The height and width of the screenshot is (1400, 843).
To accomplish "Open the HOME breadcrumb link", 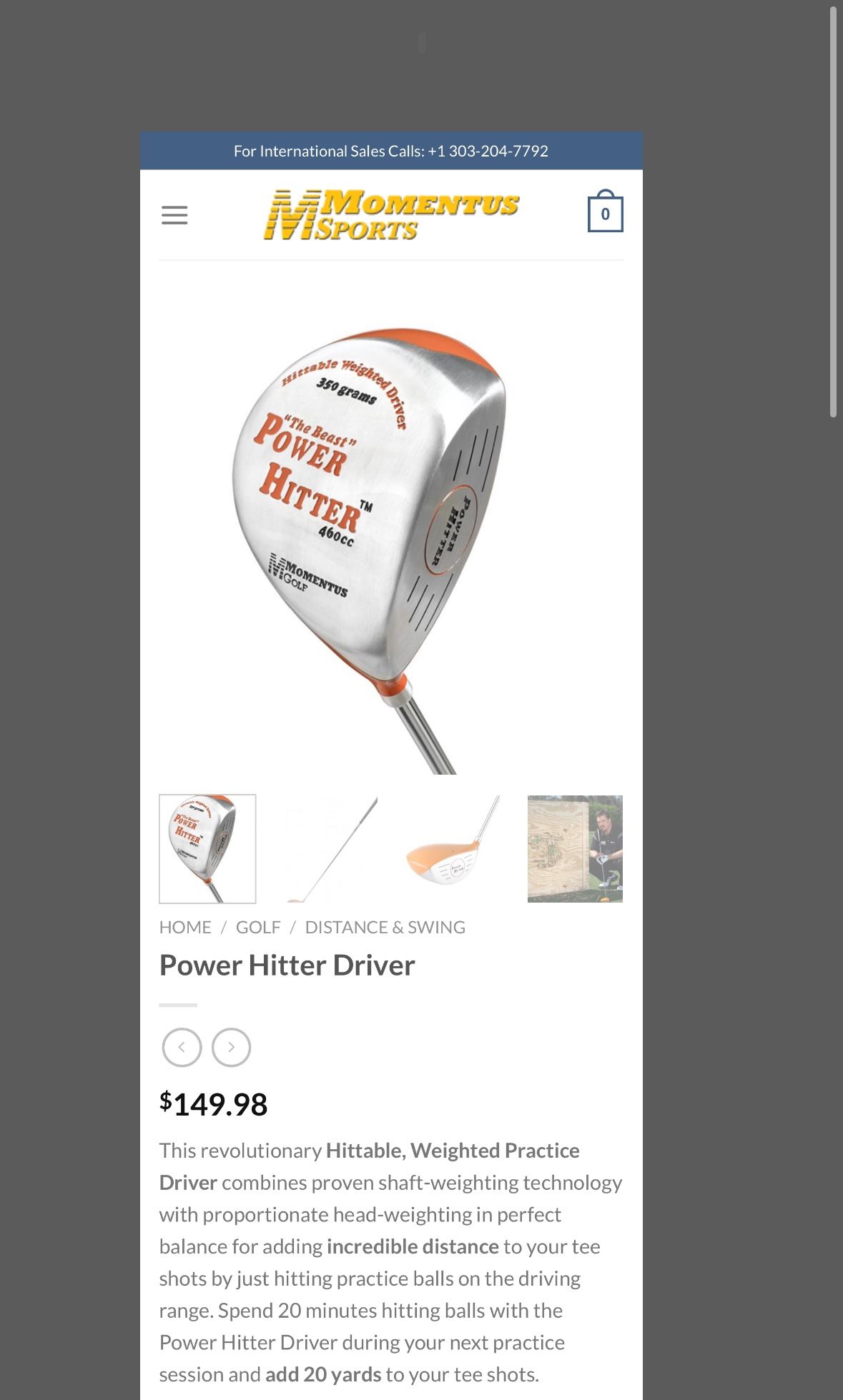I will [x=185, y=927].
